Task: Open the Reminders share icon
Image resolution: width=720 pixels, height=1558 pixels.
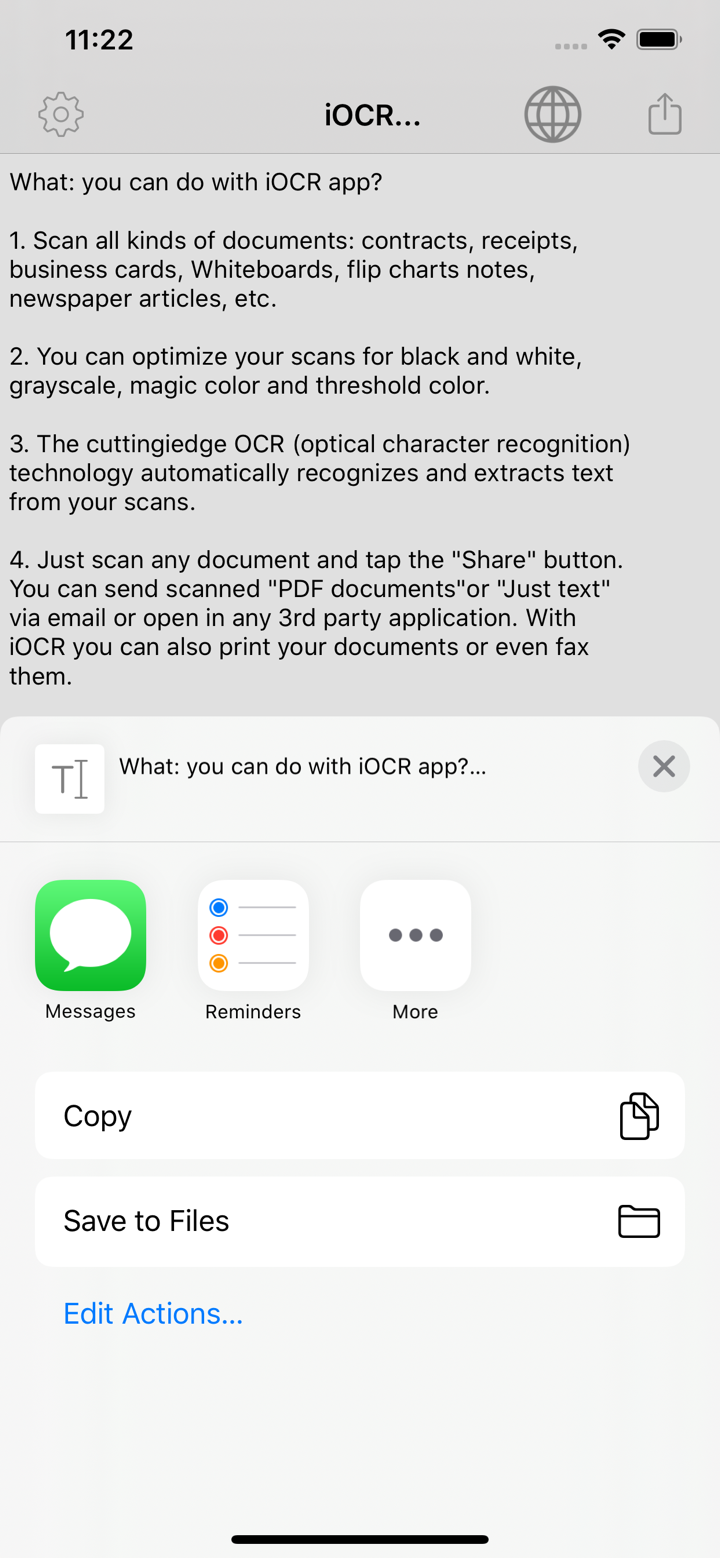Action: pos(252,935)
